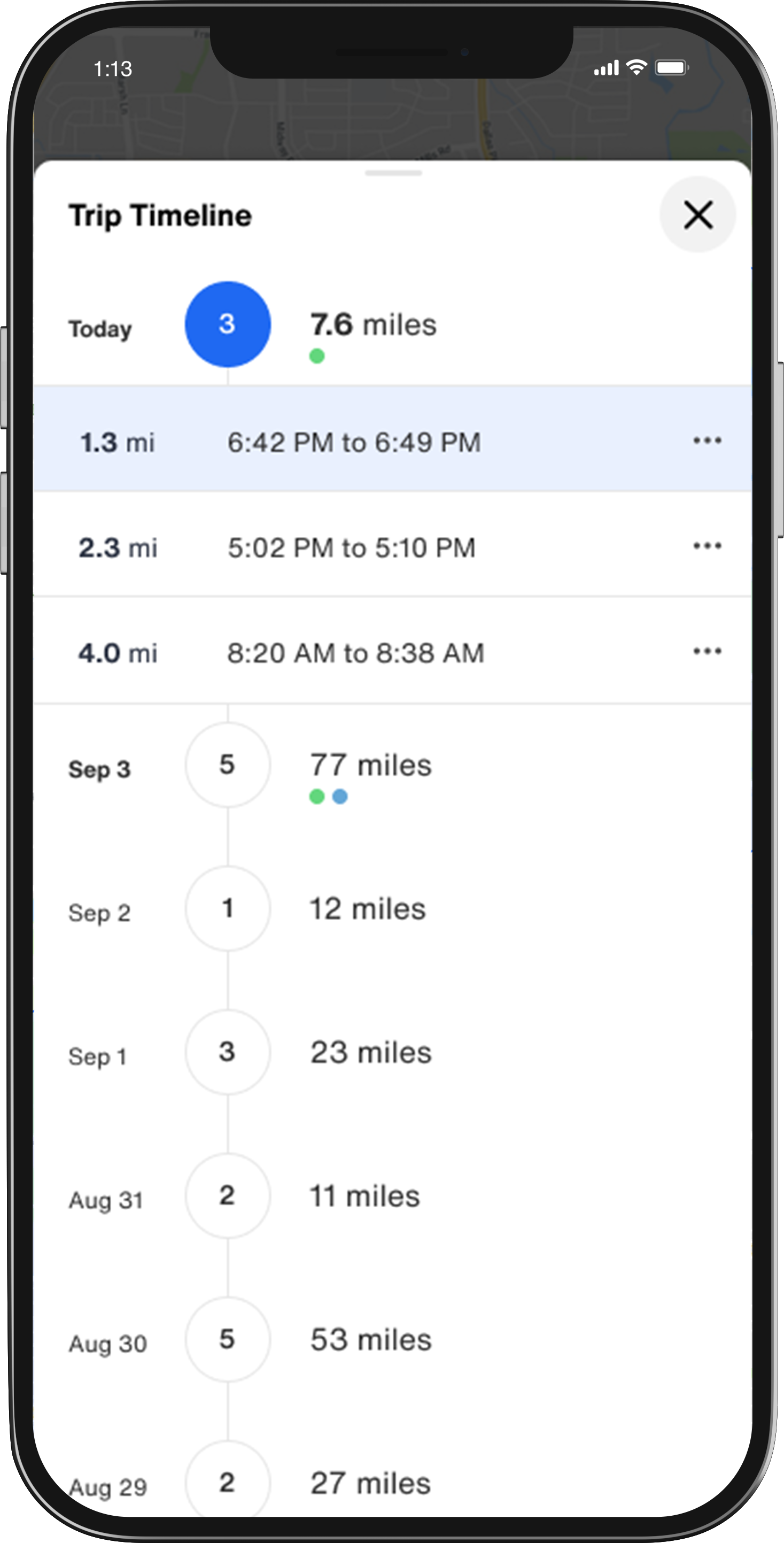The image size is (784, 1543).
Task: Open options for the 1.3 mi trip
Action: pyautogui.click(x=707, y=441)
